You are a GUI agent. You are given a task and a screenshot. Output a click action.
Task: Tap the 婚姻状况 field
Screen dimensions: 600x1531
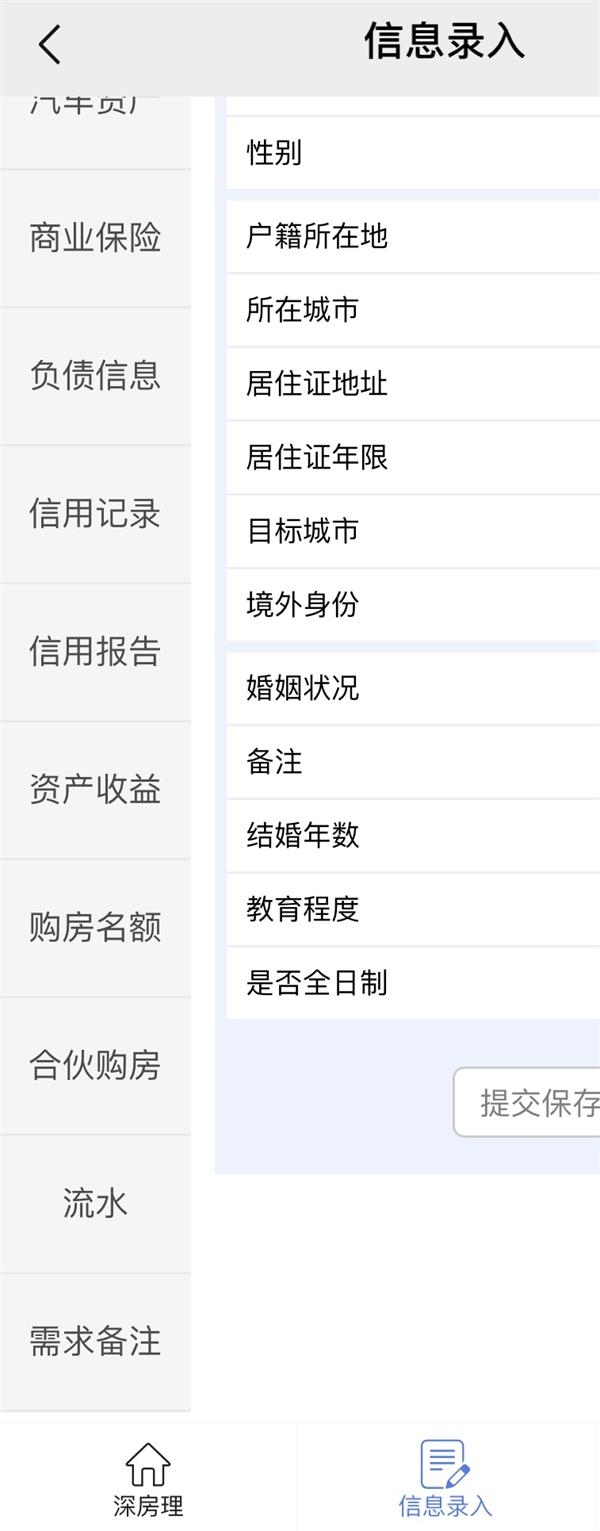click(412, 688)
